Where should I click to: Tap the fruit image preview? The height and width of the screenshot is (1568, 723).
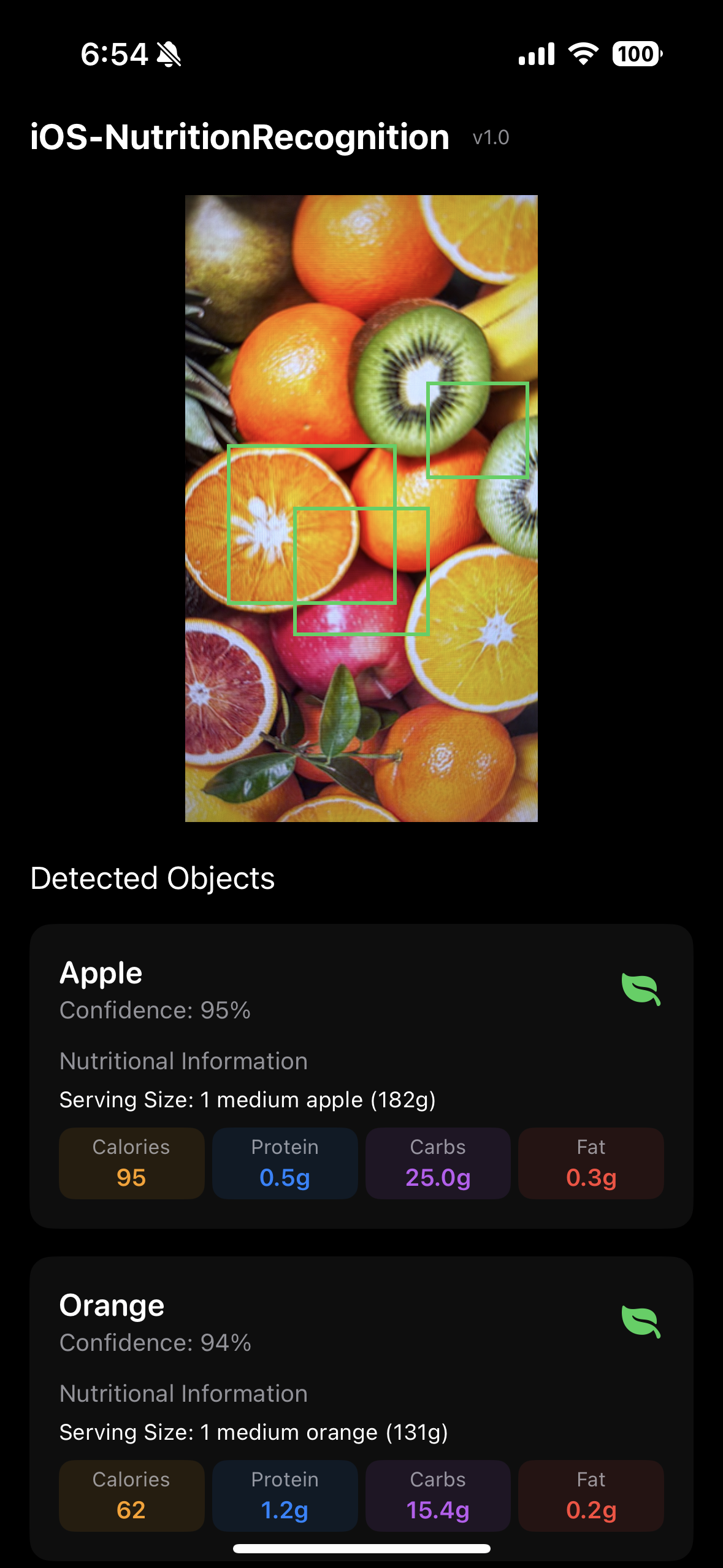point(362,508)
